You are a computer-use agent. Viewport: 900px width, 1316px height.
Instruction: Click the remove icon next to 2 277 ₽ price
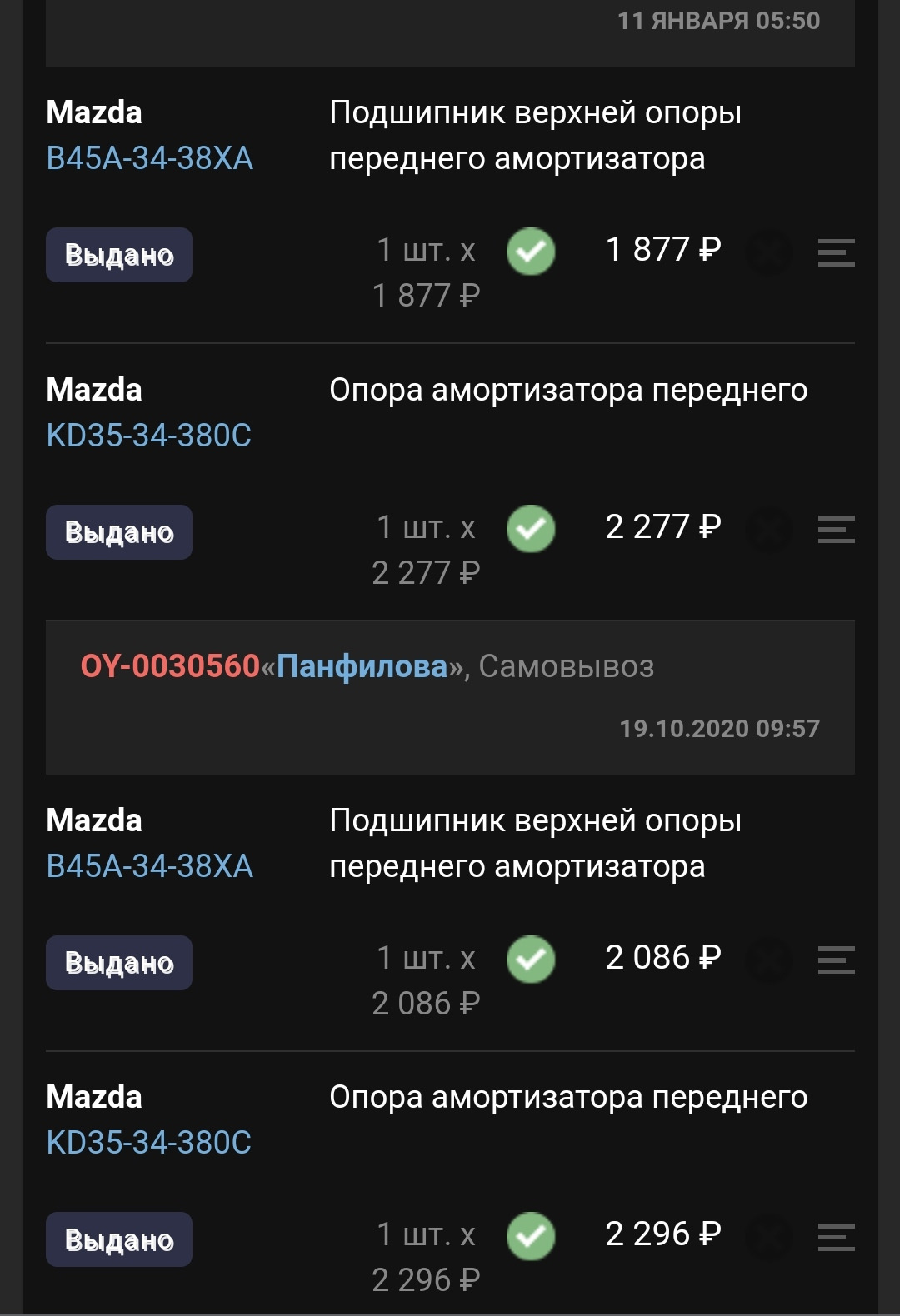[x=767, y=527]
